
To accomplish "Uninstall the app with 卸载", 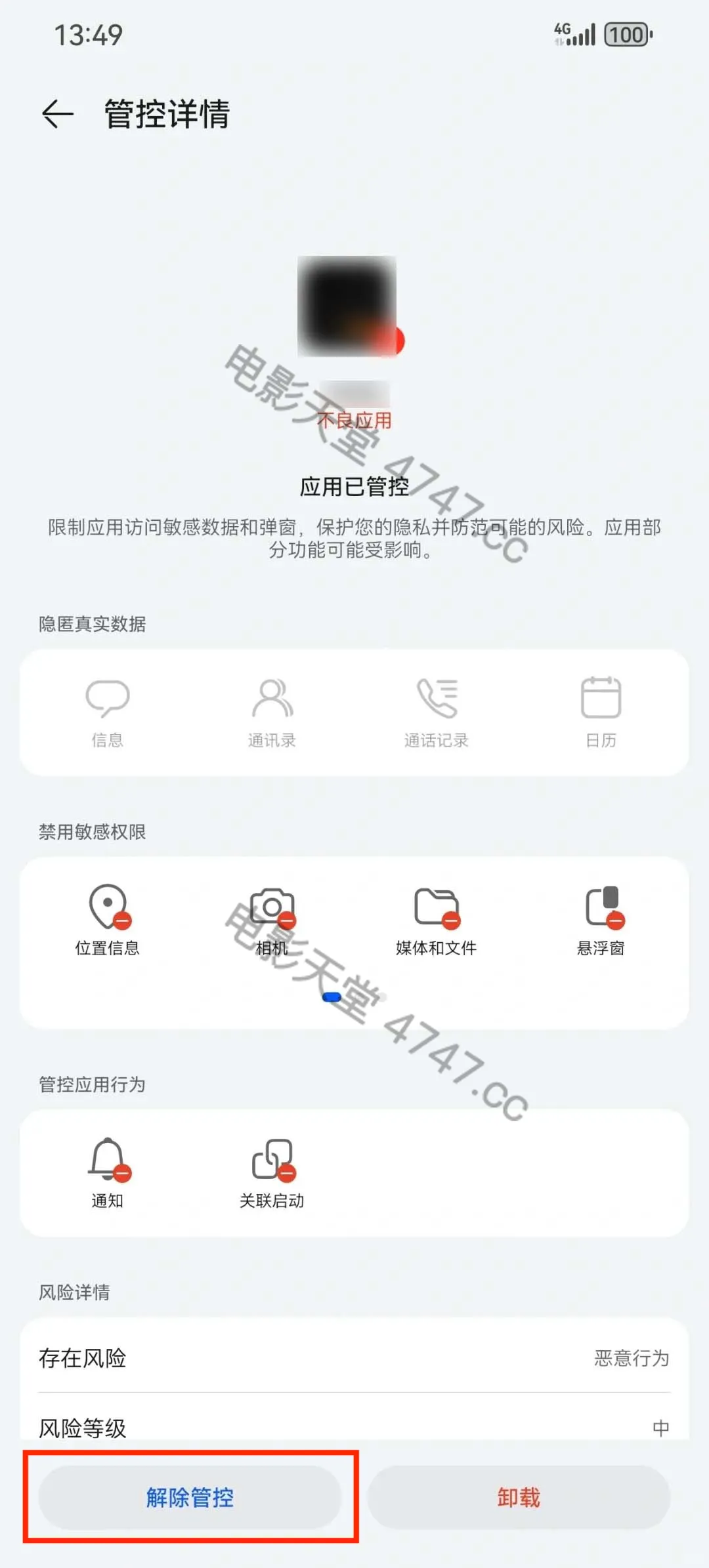I will click(519, 1498).
